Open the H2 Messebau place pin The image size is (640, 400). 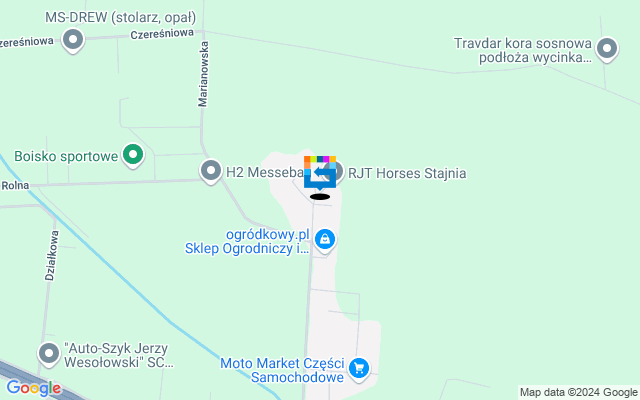coord(211,172)
